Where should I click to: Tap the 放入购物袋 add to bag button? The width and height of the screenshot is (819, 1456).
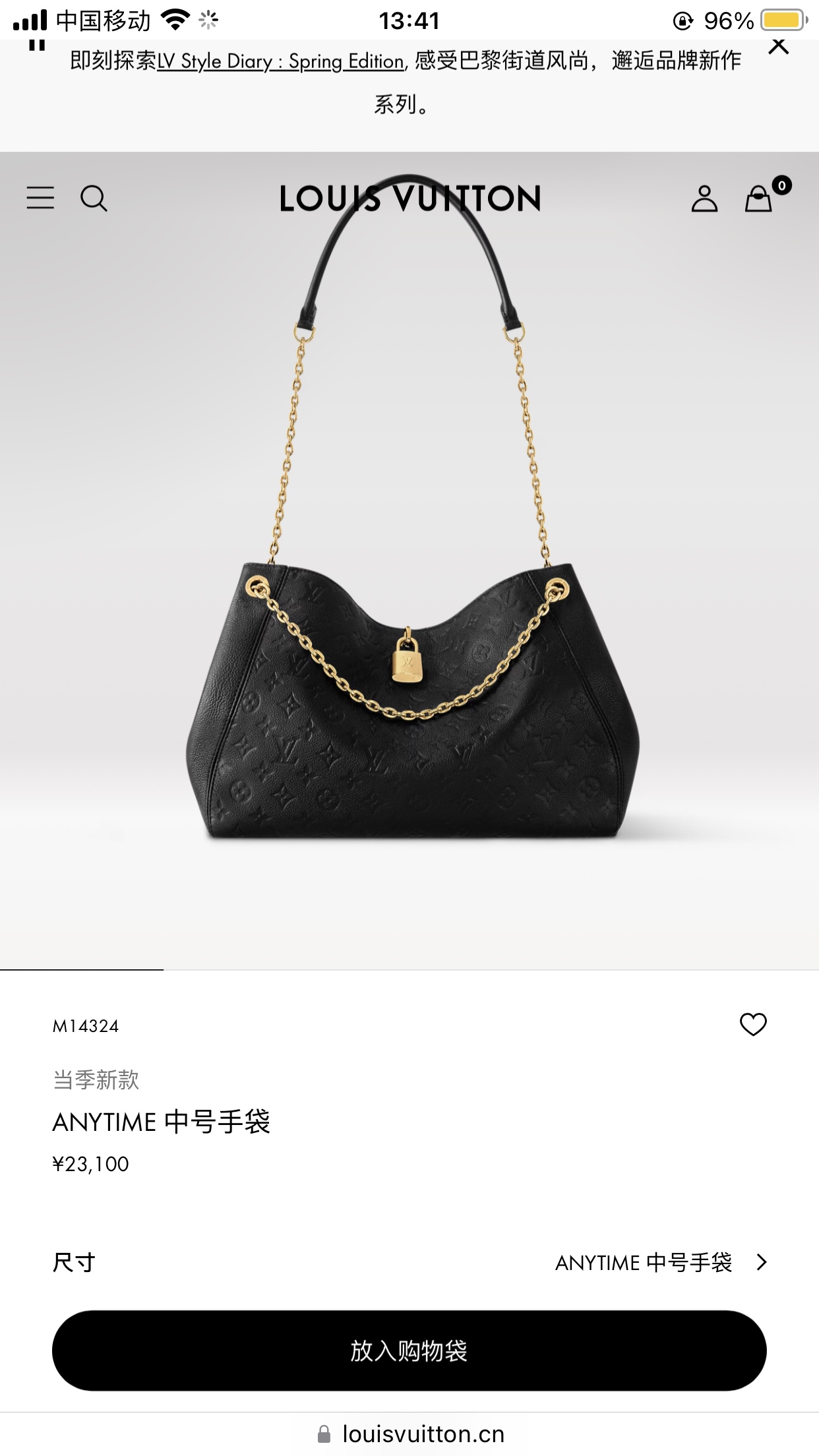coord(409,1350)
